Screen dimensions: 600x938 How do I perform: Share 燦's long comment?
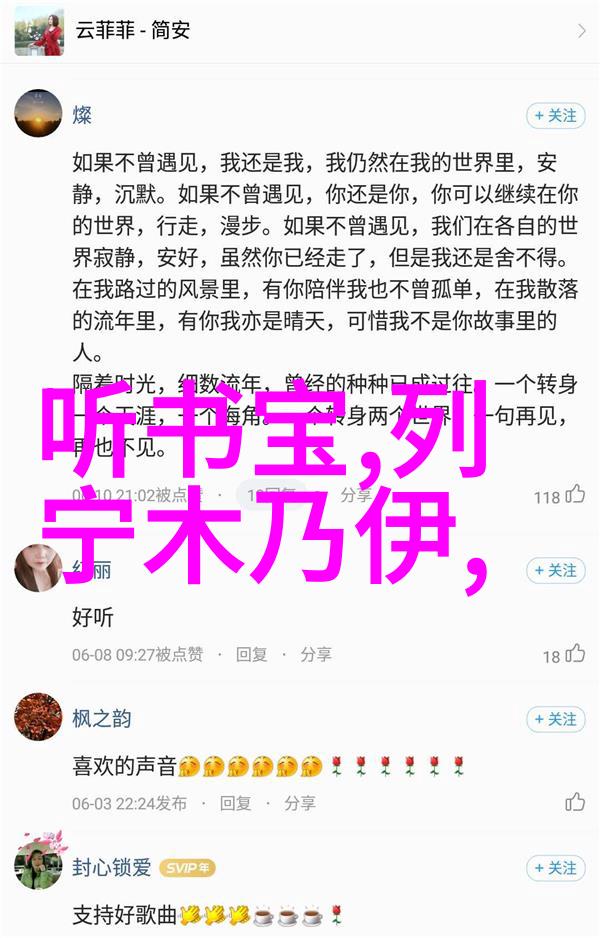click(x=356, y=495)
